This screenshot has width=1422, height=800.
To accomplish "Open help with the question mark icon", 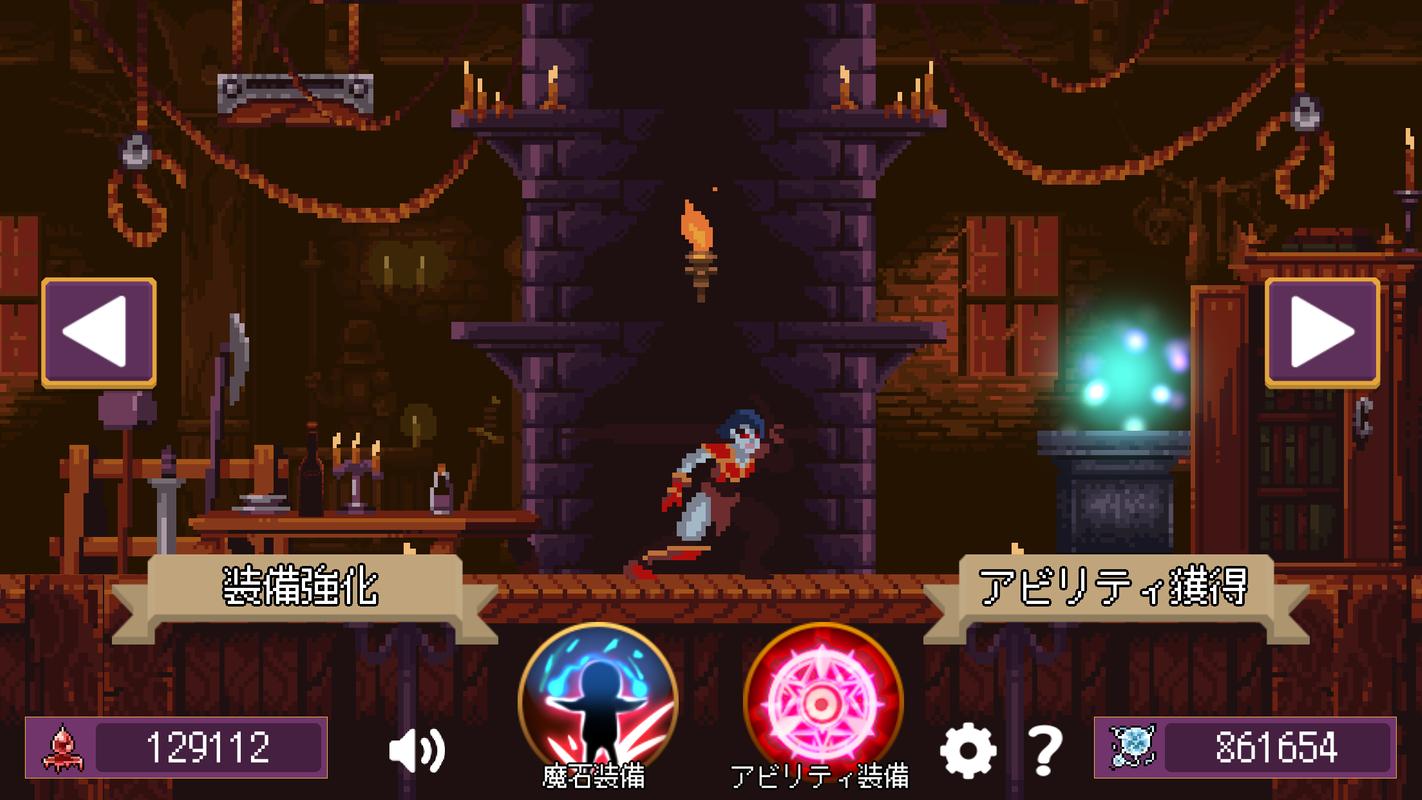I will tap(1045, 750).
